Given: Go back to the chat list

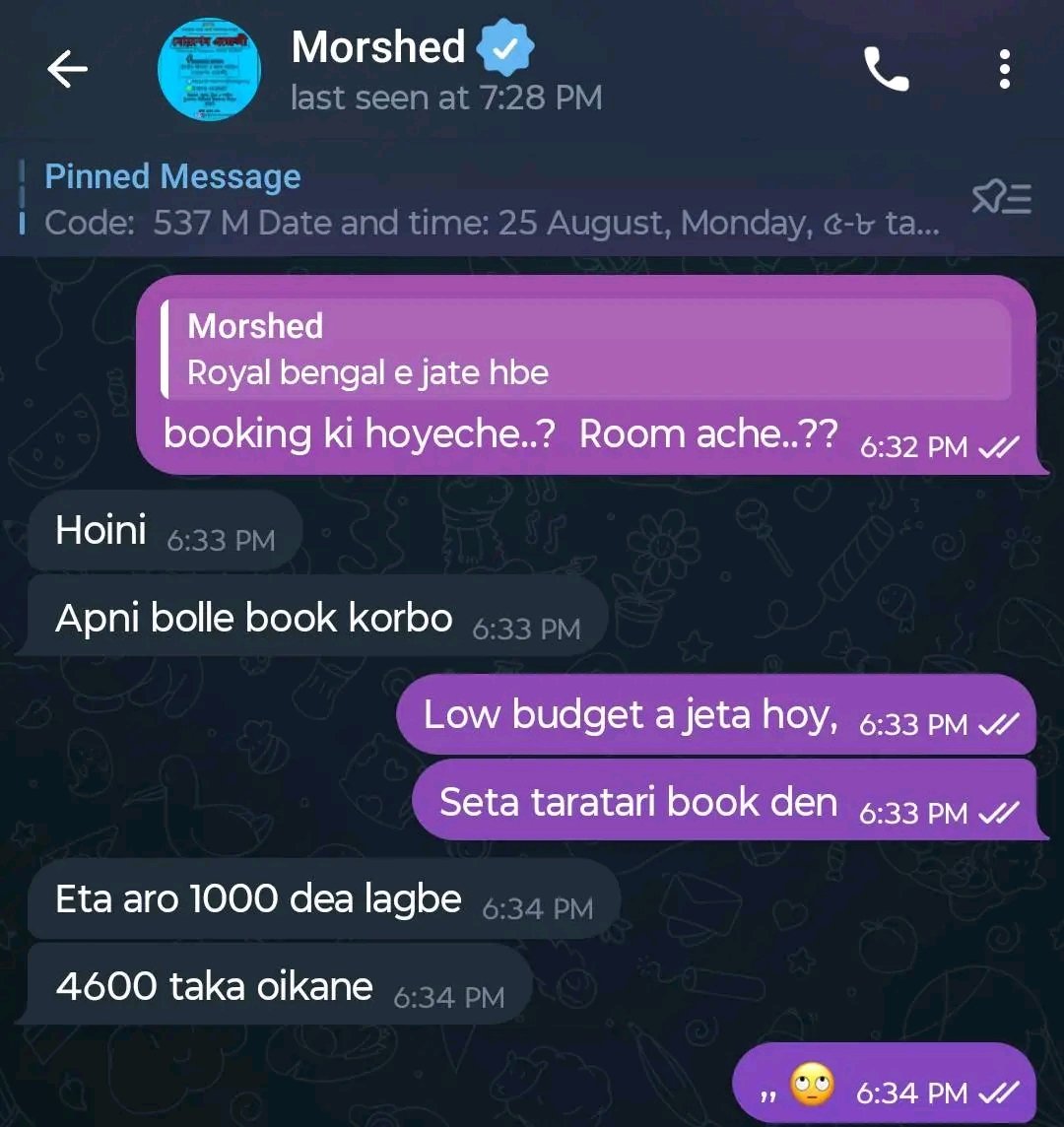Looking at the screenshot, I should pos(67,69).
